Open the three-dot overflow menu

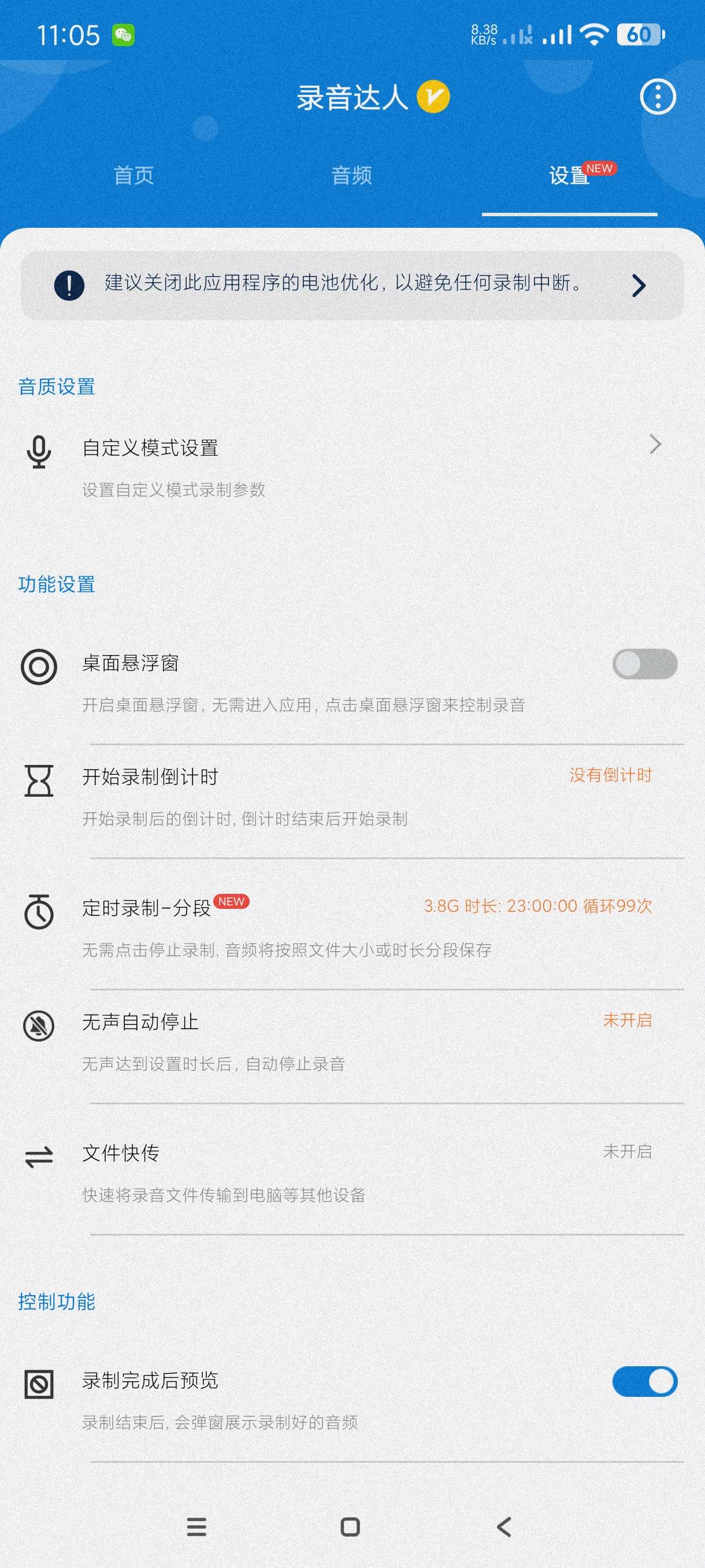tap(658, 97)
